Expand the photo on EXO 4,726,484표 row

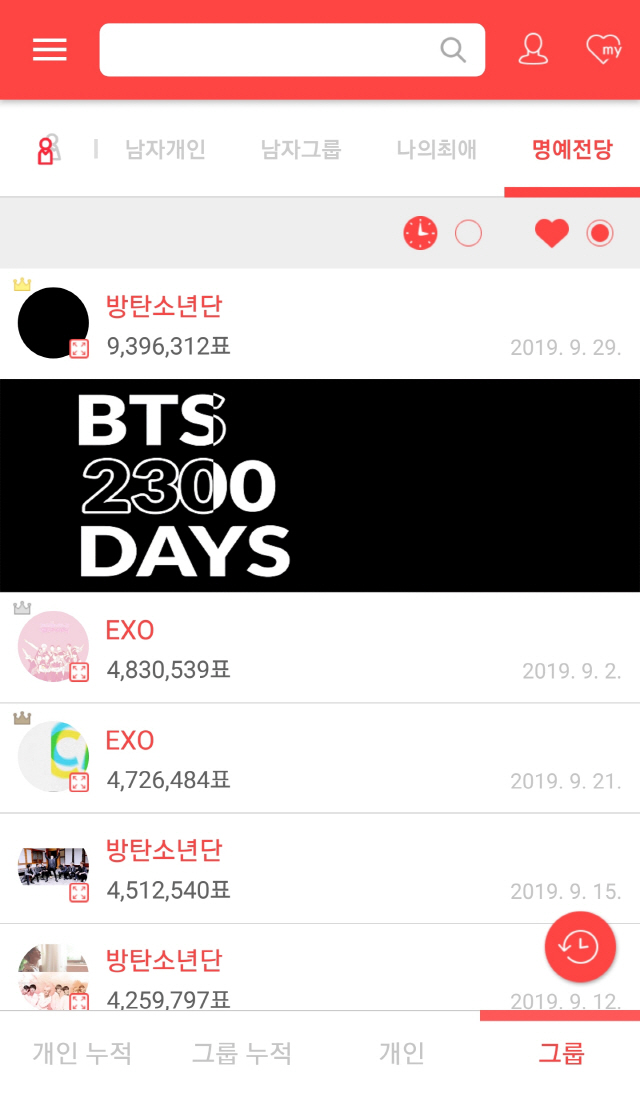point(79,781)
